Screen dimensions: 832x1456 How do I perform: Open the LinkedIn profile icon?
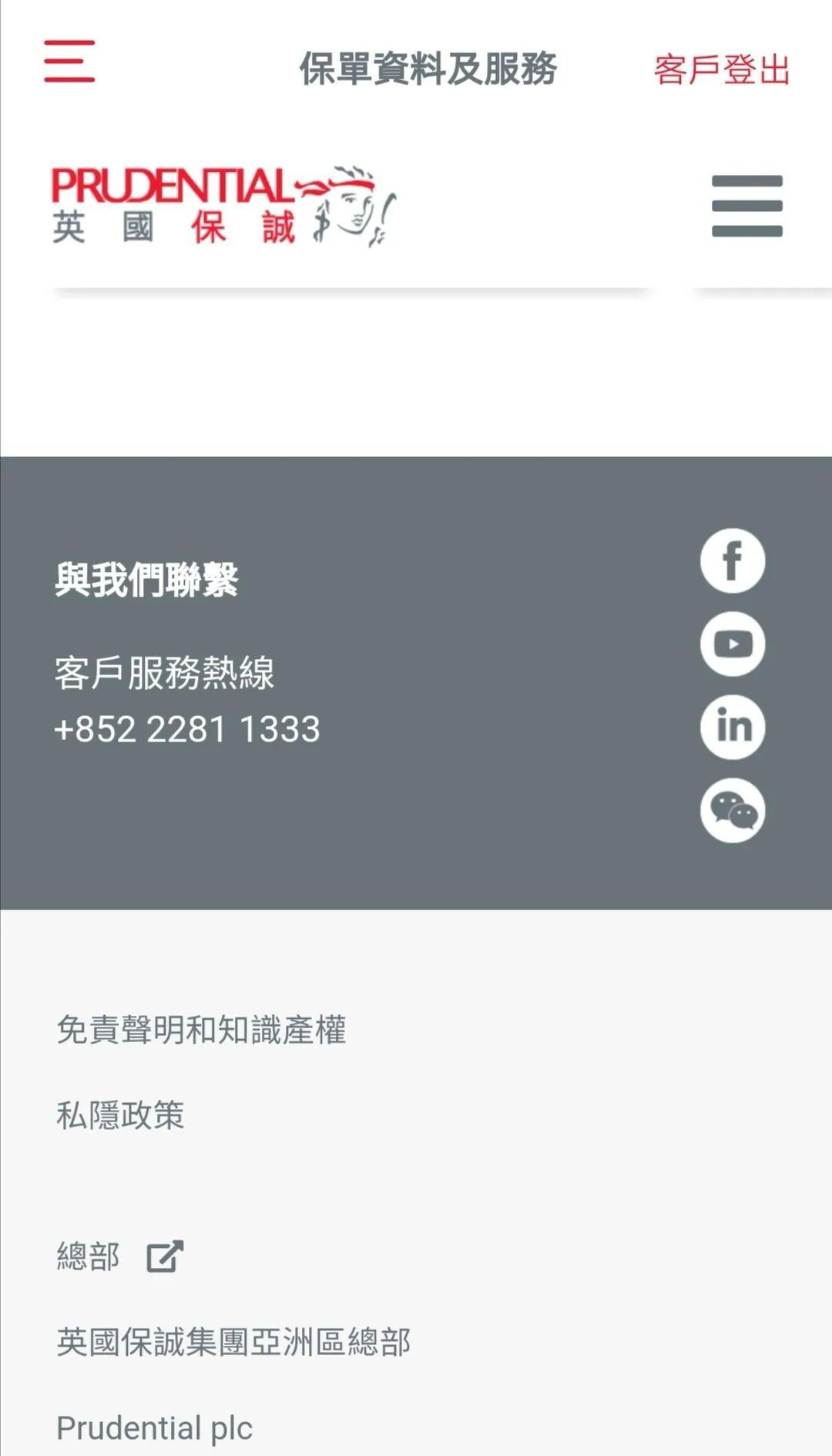(732, 728)
